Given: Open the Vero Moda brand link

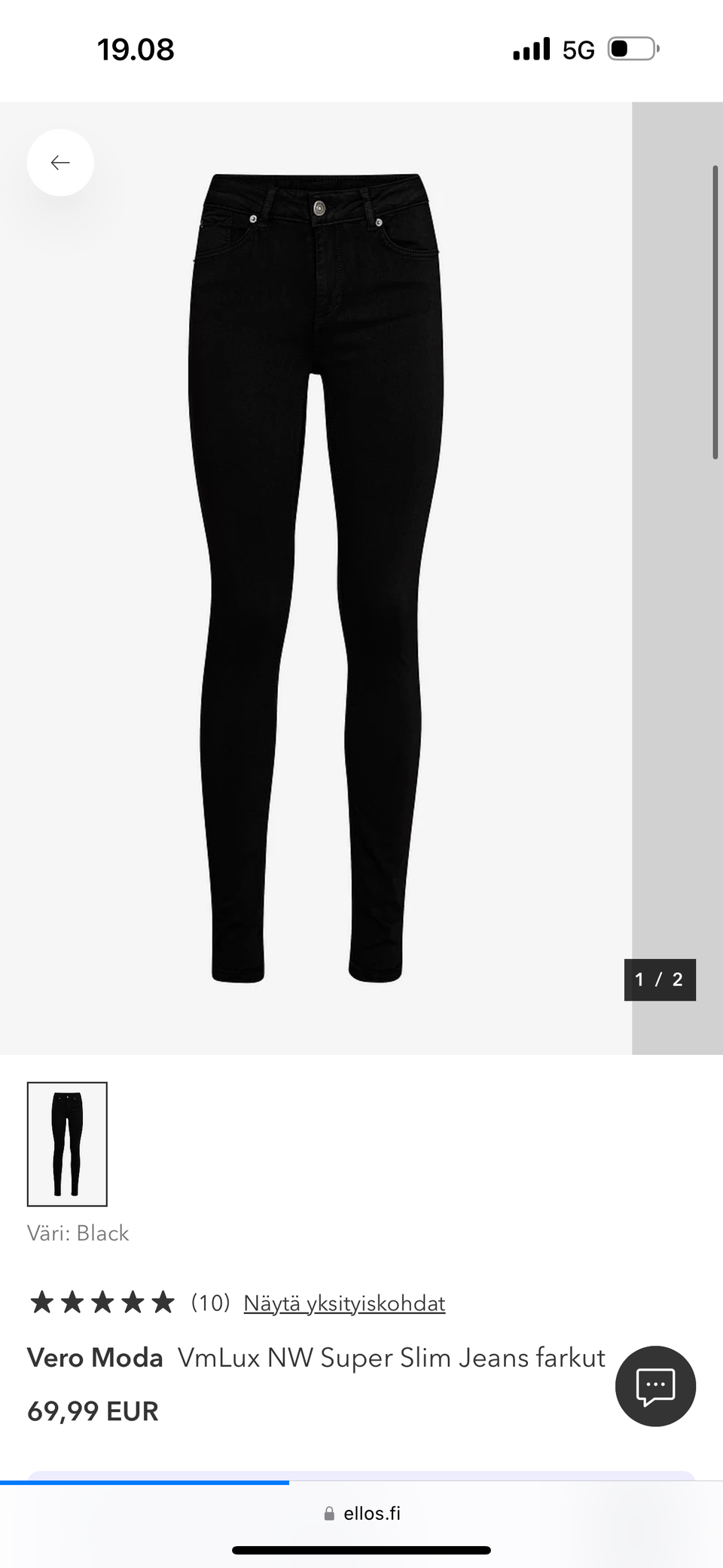Looking at the screenshot, I should pyautogui.click(x=95, y=1358).
